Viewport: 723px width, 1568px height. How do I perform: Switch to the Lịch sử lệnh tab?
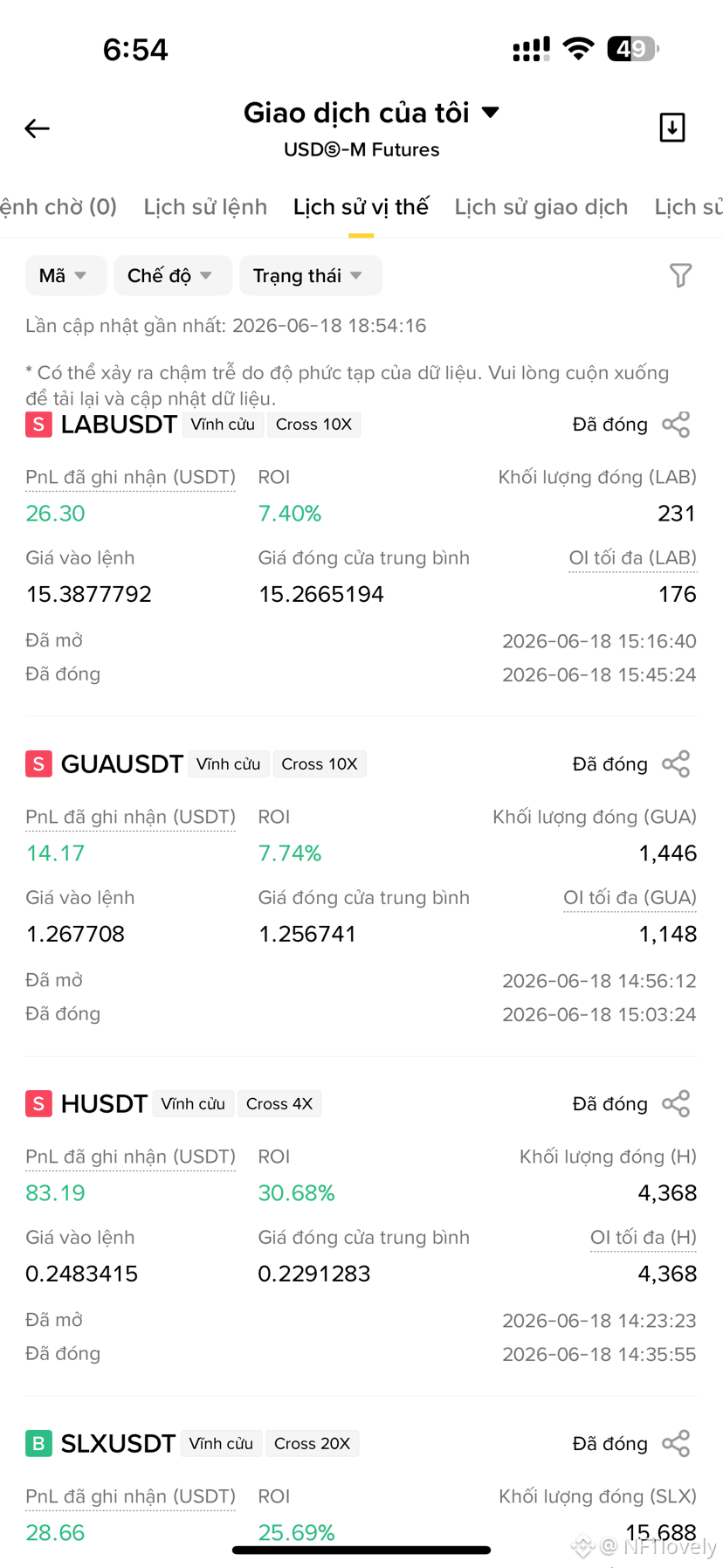click(x=205, y=207)
